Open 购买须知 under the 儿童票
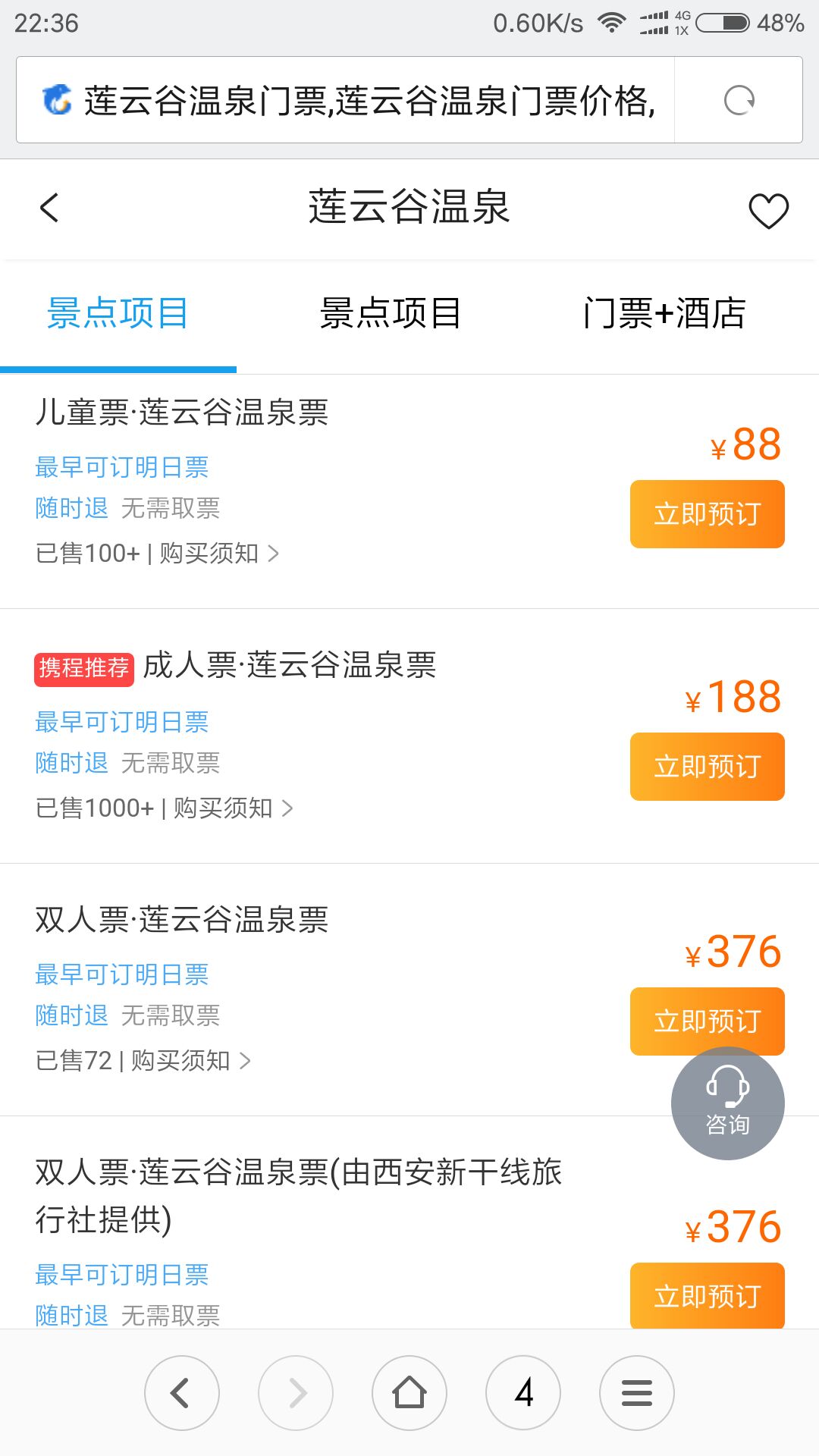 219,554
